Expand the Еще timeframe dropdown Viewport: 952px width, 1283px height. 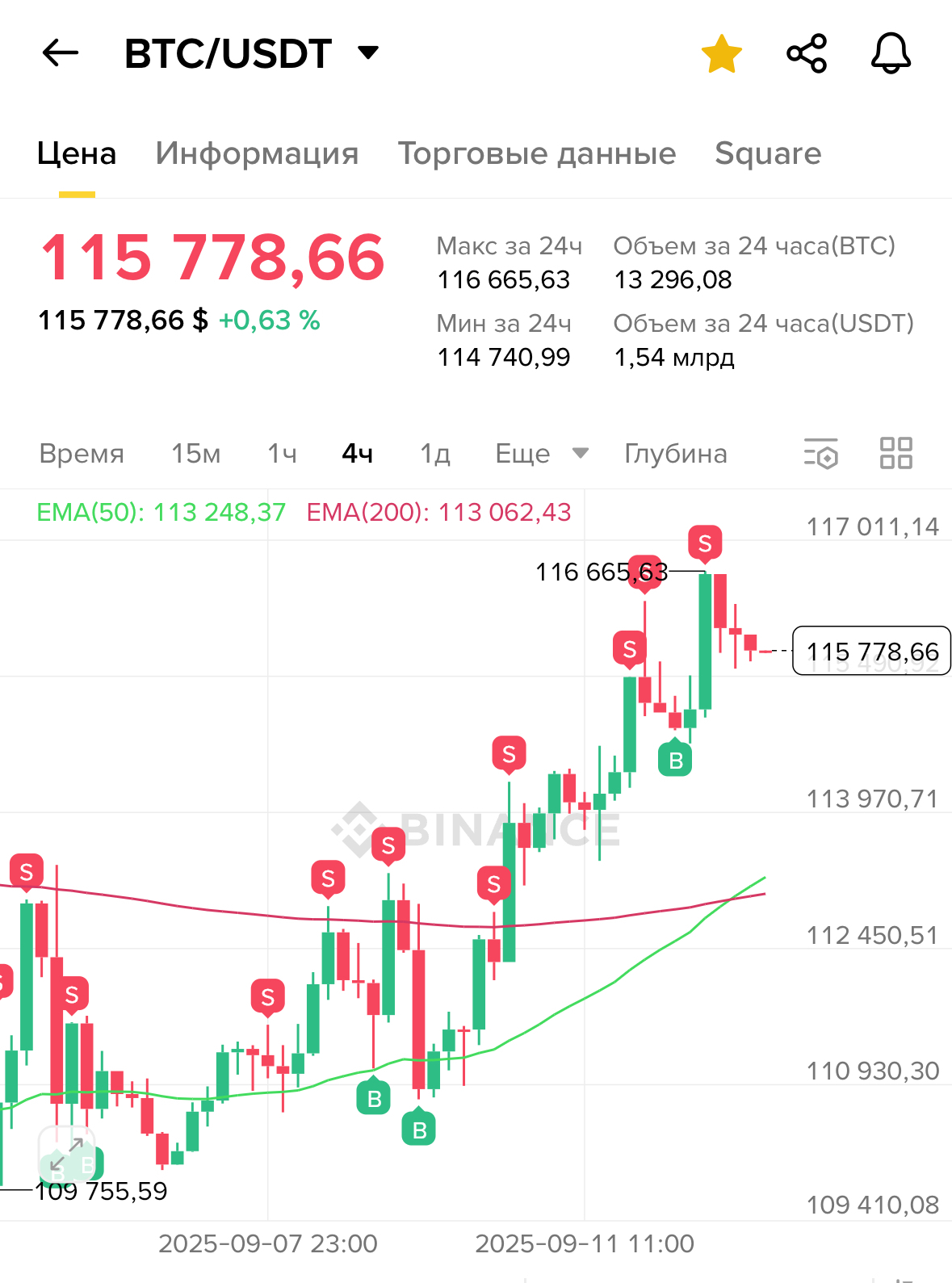pos(541,454)
